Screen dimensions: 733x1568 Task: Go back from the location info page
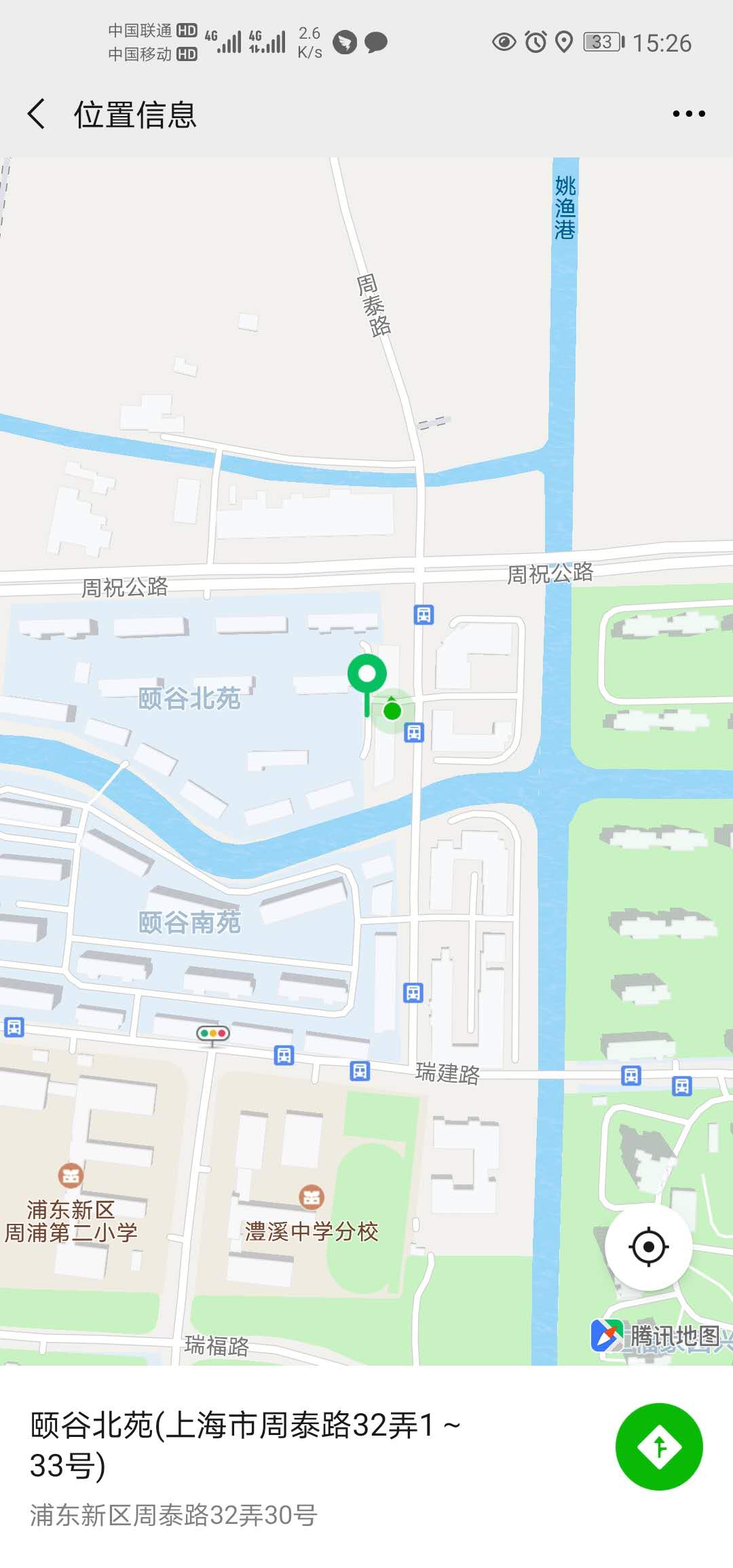[x=37, y=113]
